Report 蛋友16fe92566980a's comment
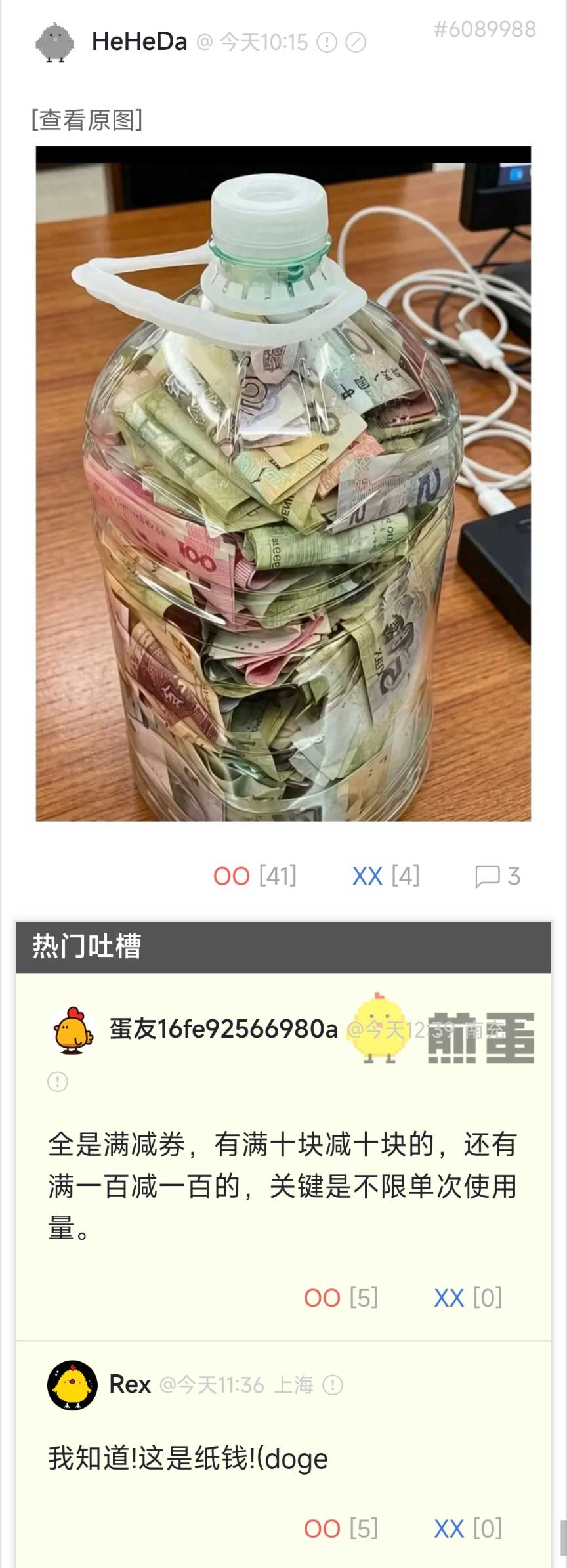The height and width of the screenshot is (1568, 567). pyautogui.click(x=58, y=1081)
